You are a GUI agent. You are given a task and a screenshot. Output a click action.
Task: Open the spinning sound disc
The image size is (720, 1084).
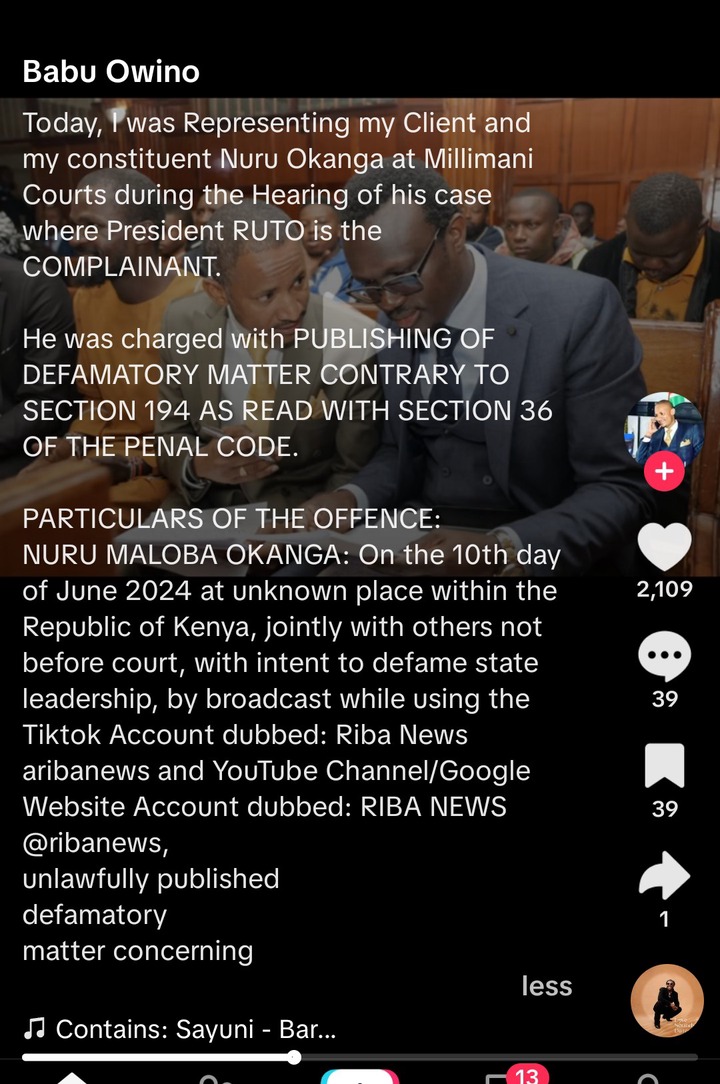[x=667, y=1000]
